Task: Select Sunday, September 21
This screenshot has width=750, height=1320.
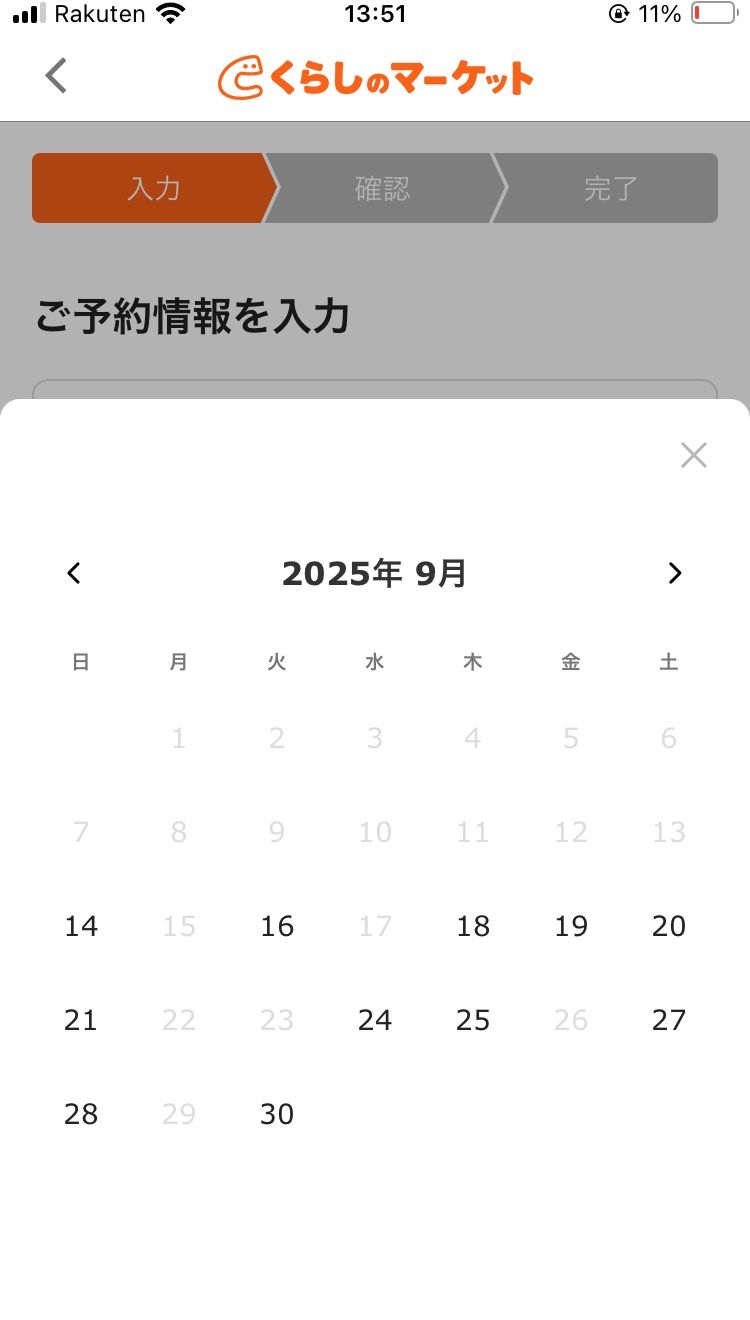Action: (81, 1020)
